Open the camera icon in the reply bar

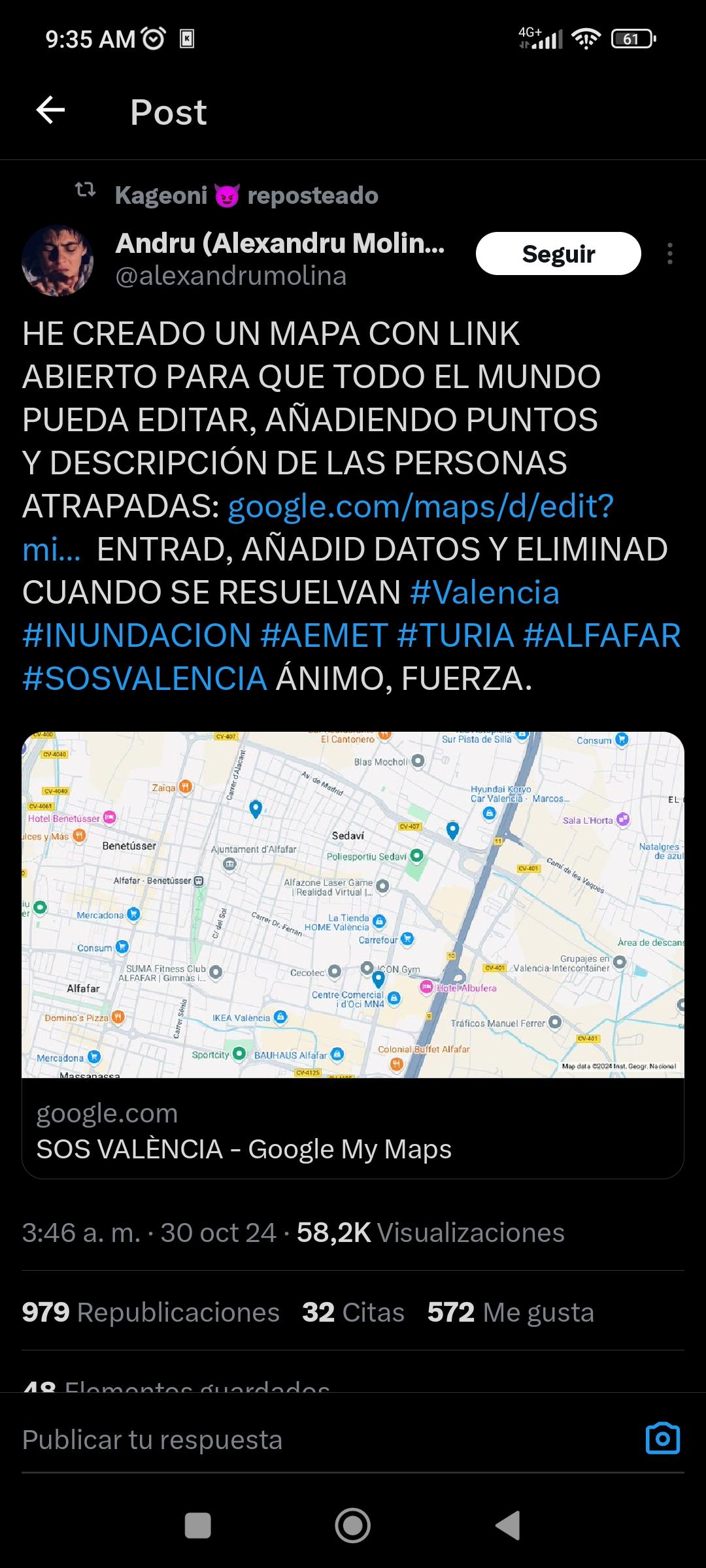click(x=663, y=1439)
